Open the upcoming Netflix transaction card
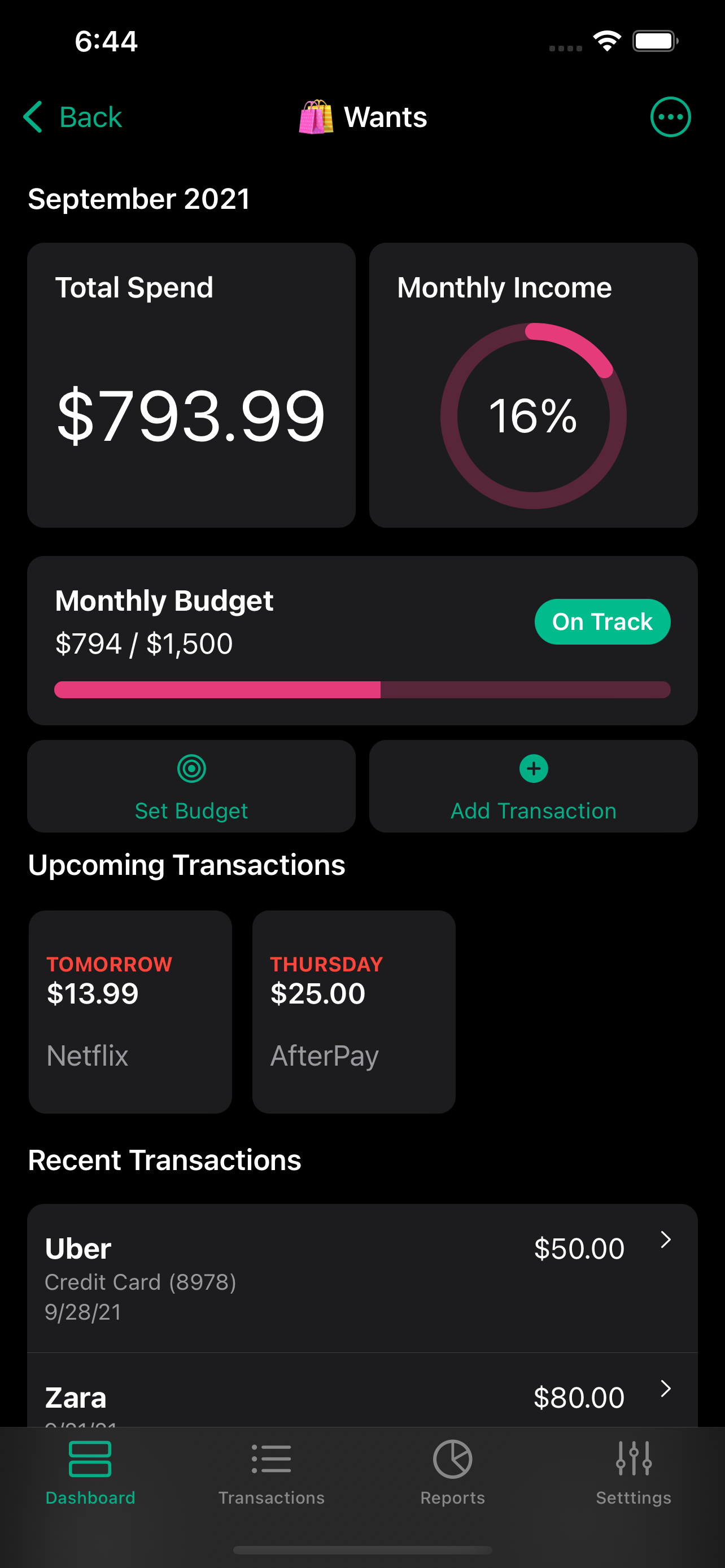Viewport: 725px width, 1568px height. coord(130,1011)
